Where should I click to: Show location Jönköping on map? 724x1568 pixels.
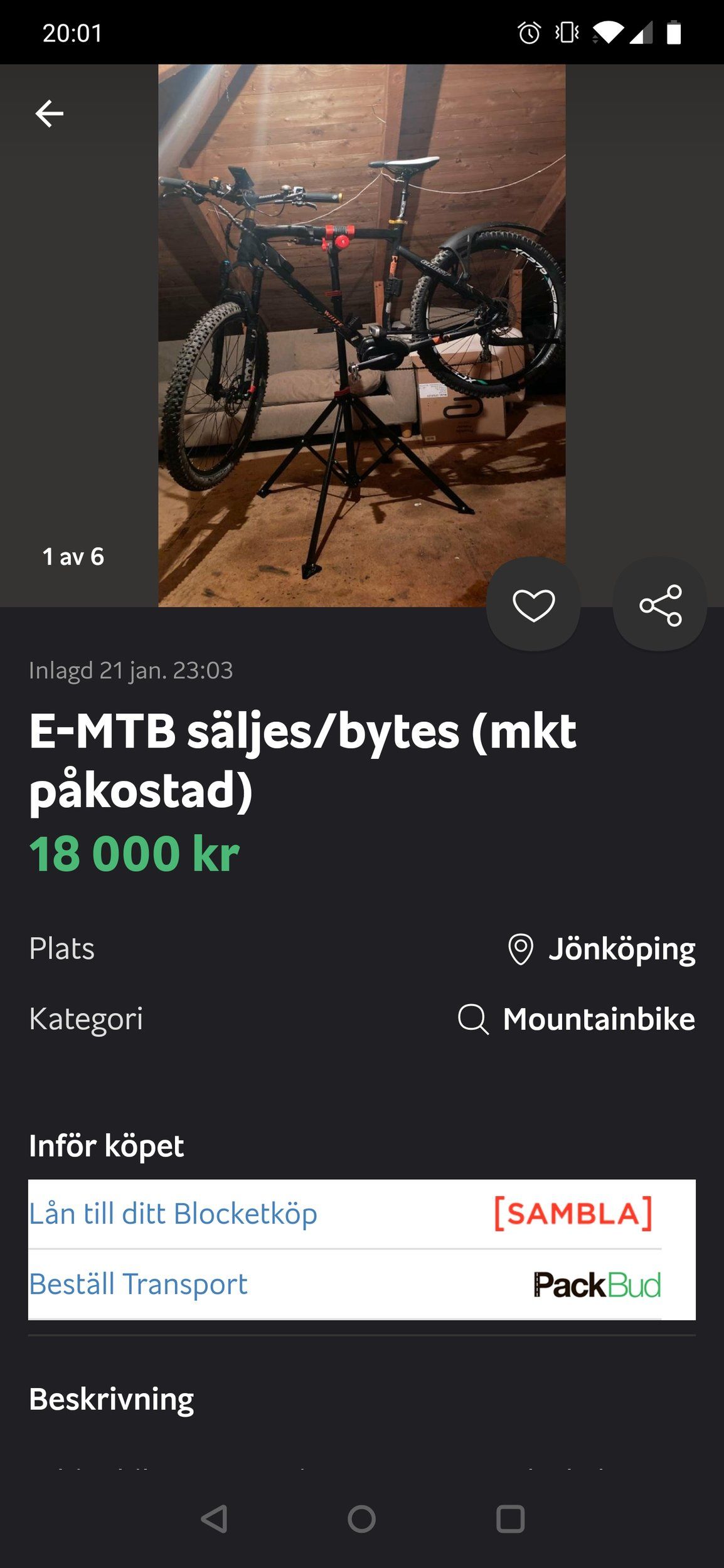[601, 949]
